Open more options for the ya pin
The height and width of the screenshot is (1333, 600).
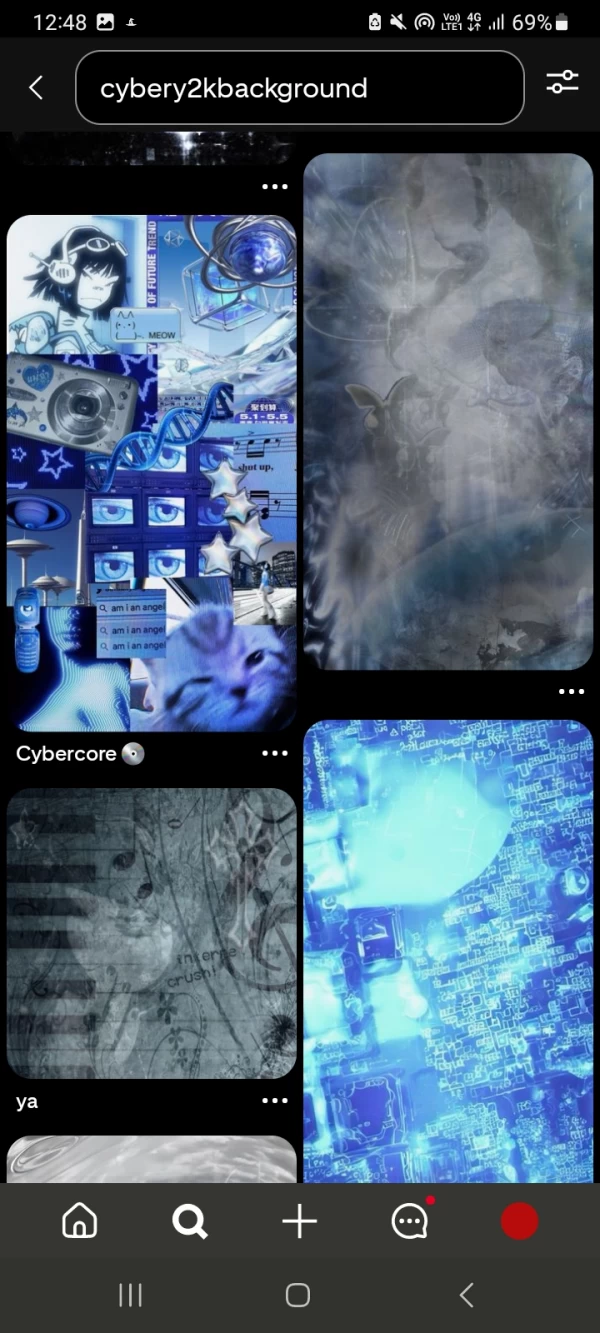(x=275, y=1101)
